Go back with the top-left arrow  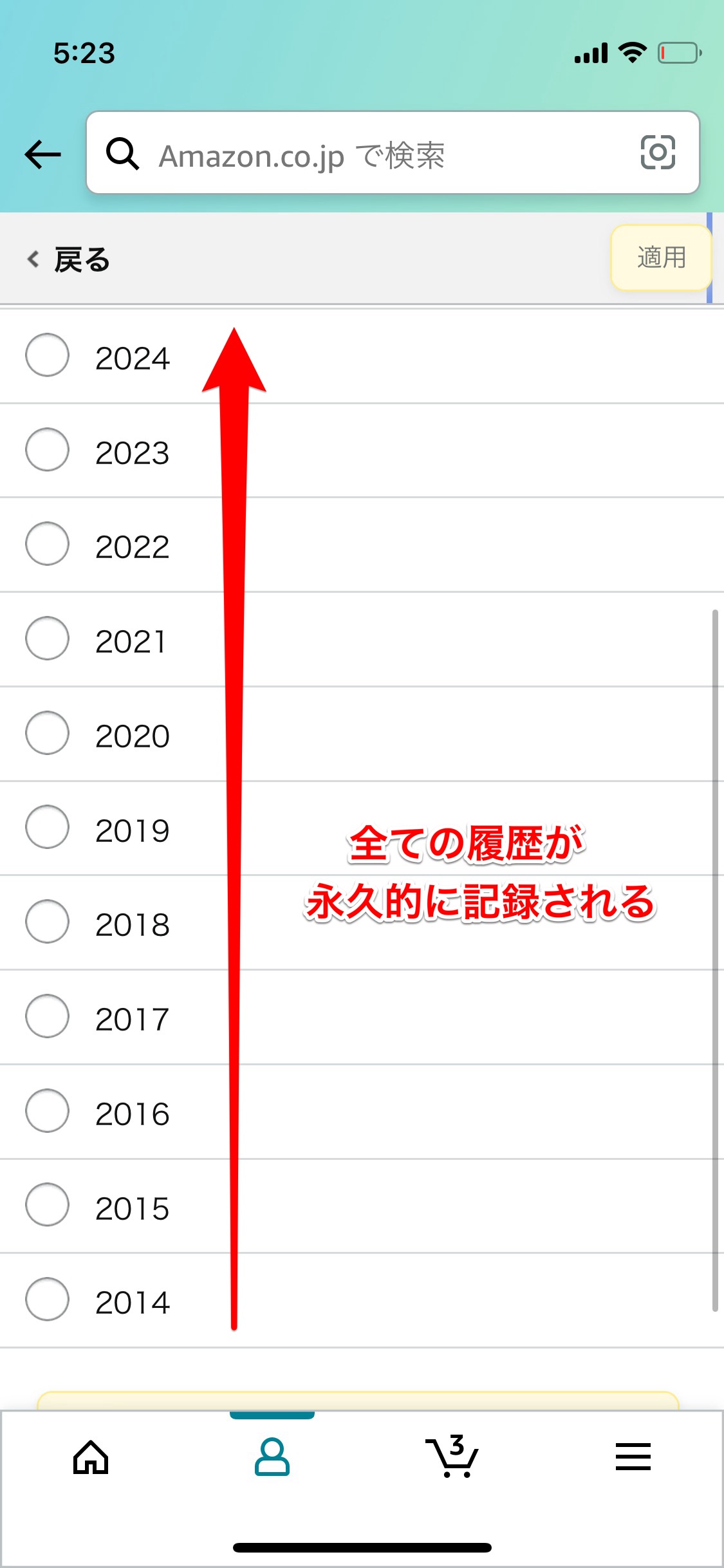pos(42,154)
